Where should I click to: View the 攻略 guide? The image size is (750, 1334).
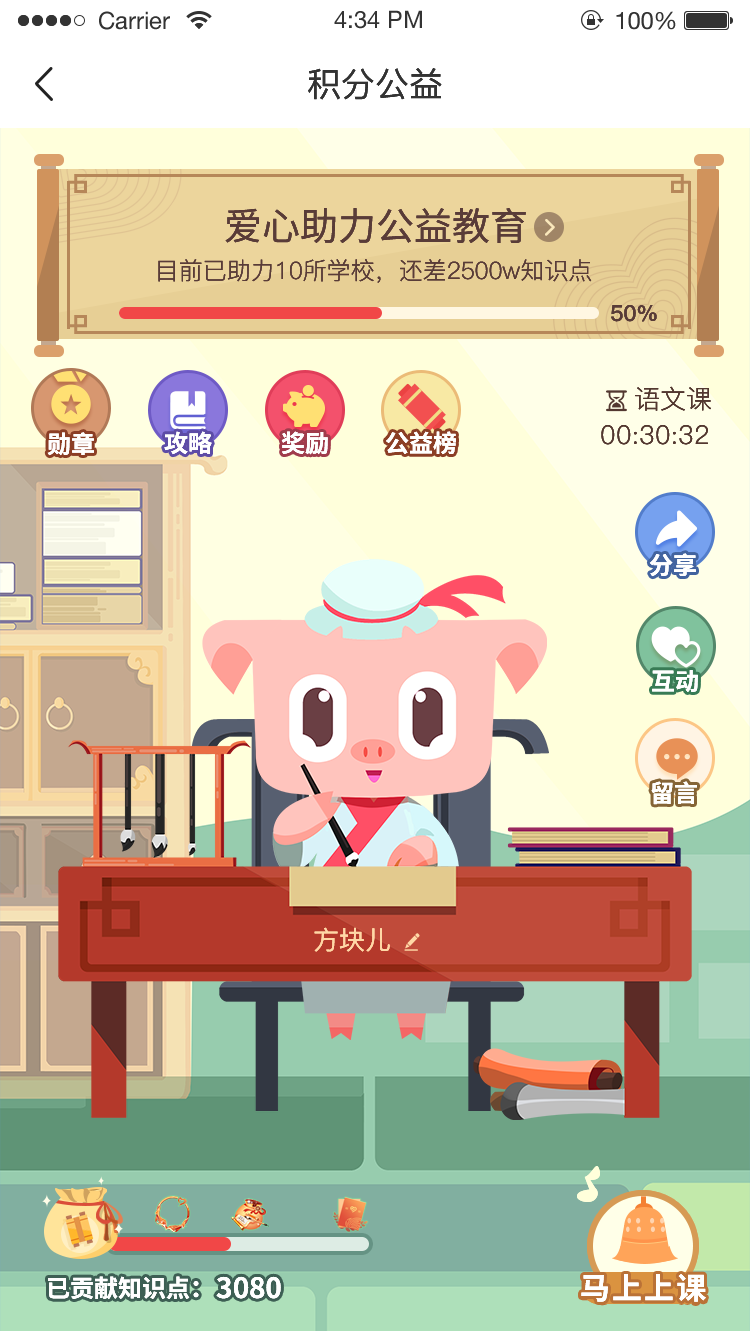[x=188, y=412]
